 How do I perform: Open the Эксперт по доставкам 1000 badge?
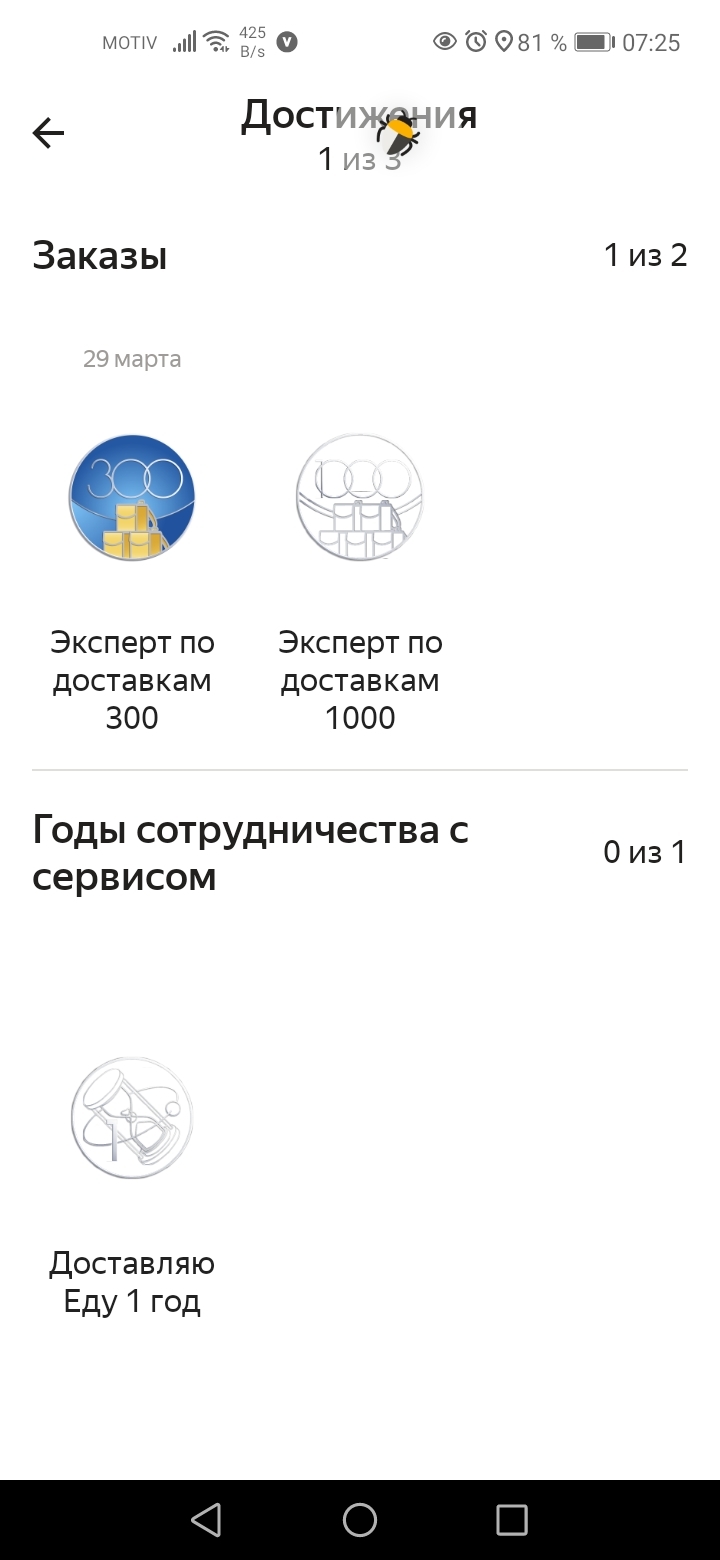[360, 497]
